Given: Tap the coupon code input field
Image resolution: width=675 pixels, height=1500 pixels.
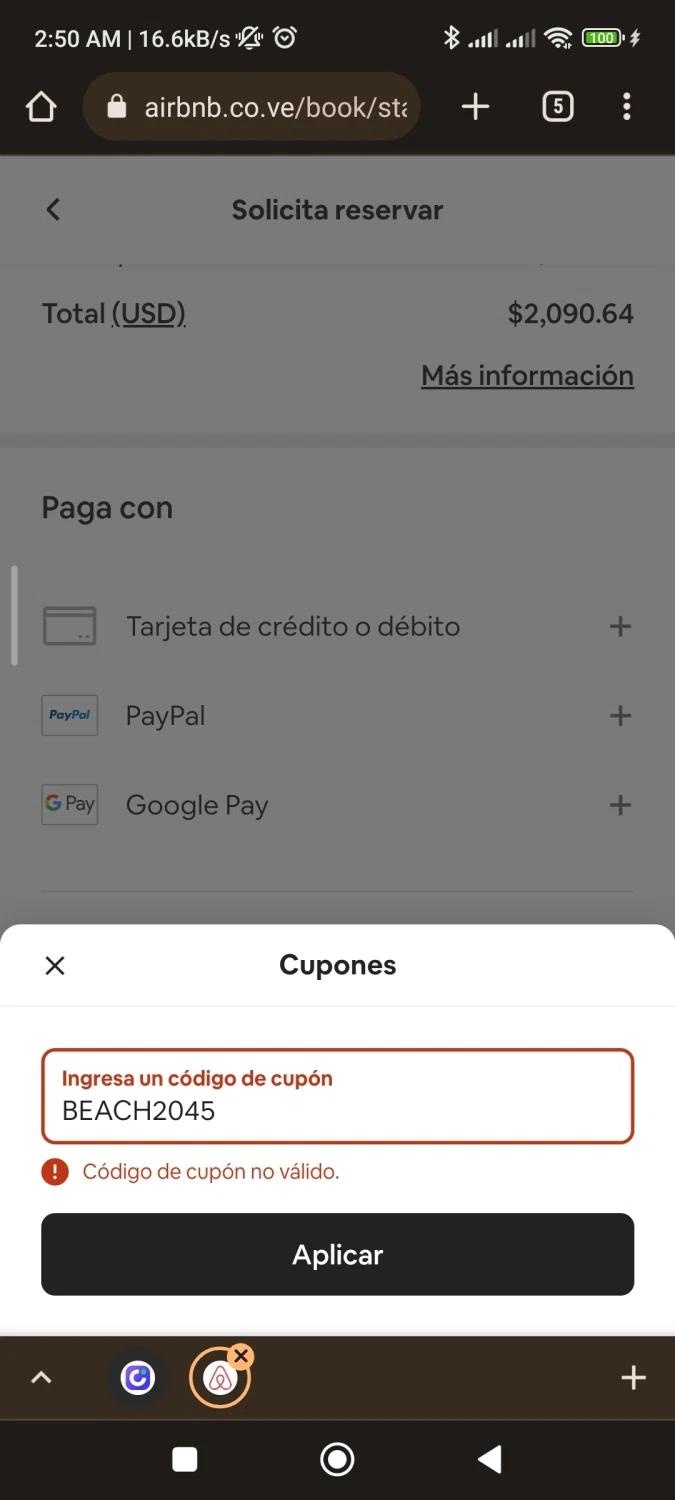Looking at the screenshot, I should [x=337, y=1096].
